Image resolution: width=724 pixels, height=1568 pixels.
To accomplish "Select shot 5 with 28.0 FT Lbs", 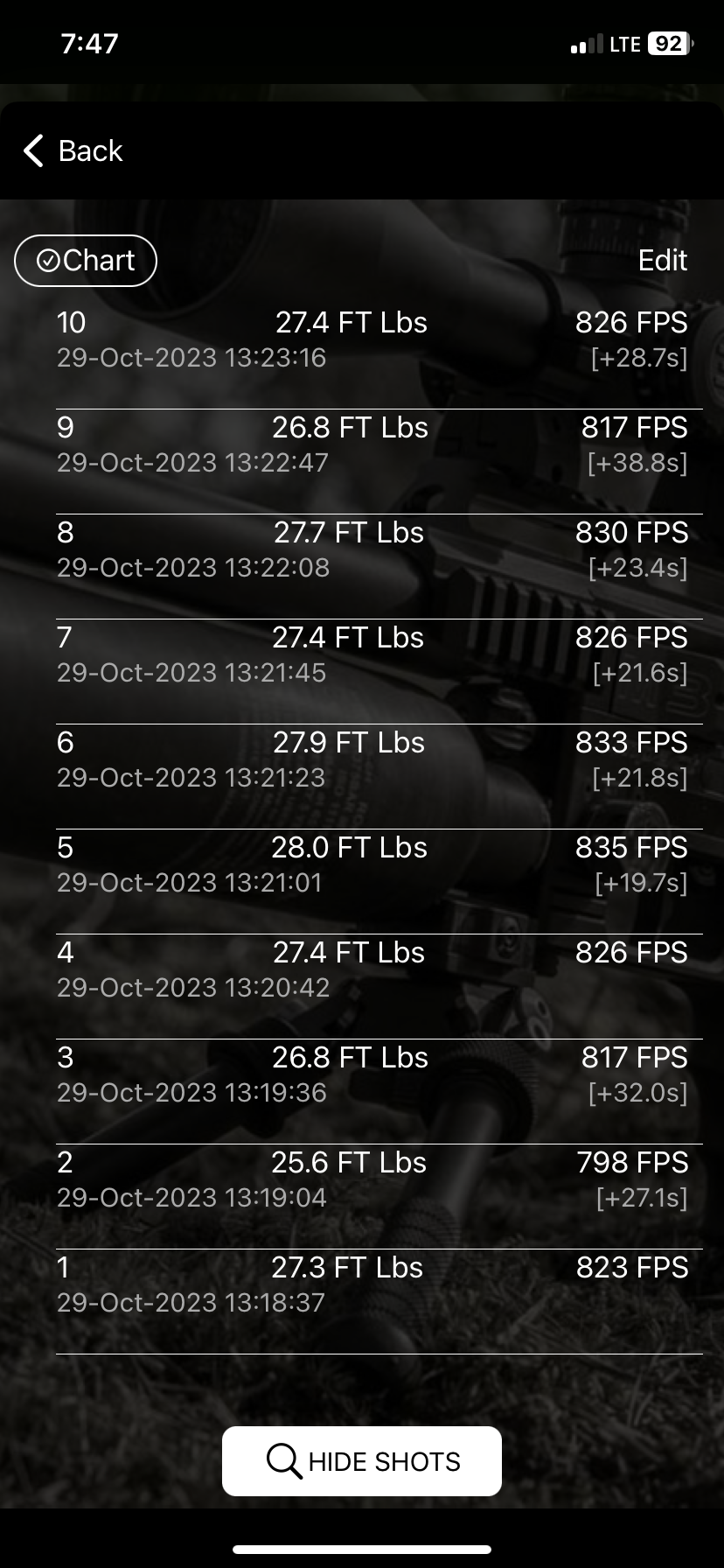I will (x=372, y=864).
